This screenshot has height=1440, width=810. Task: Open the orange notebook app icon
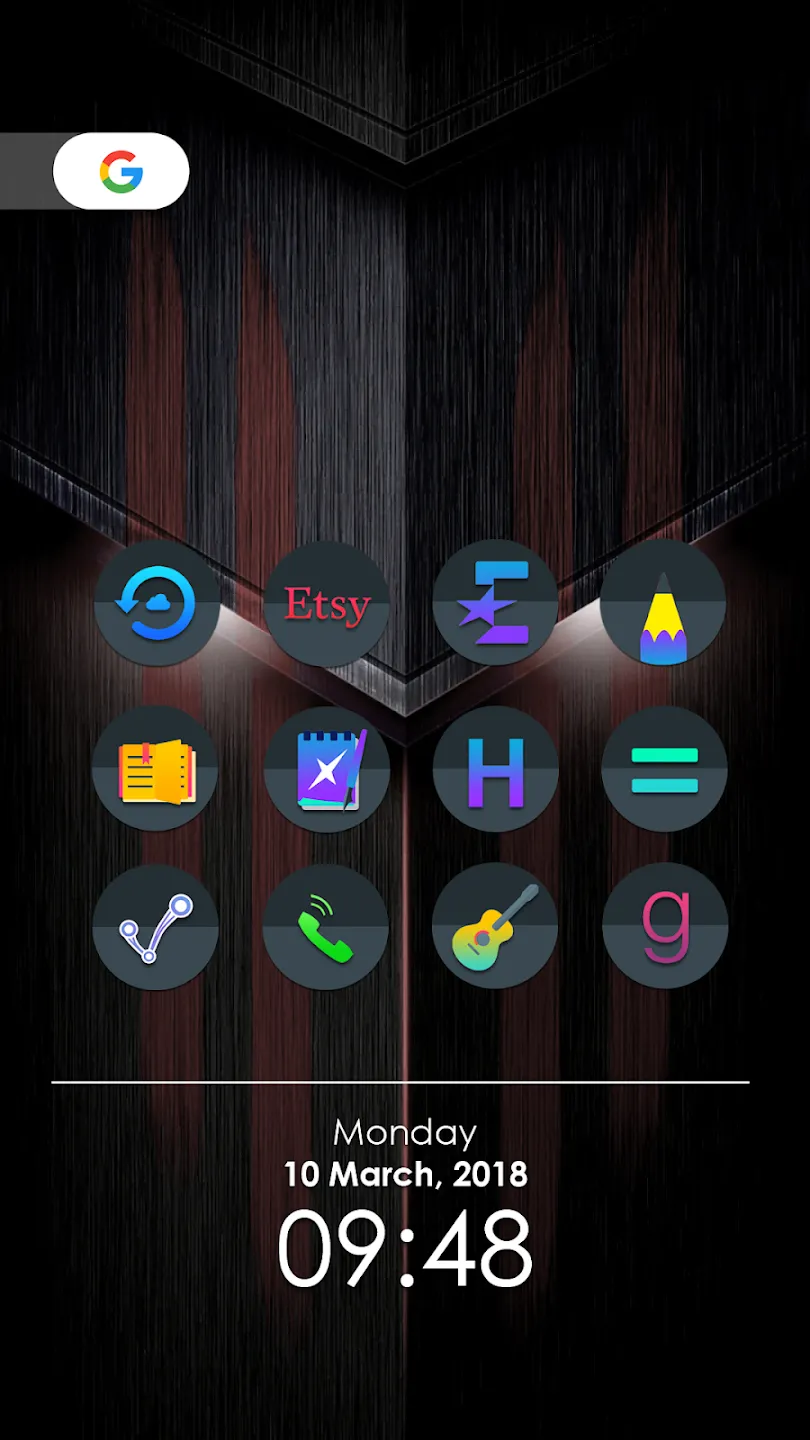155,769
